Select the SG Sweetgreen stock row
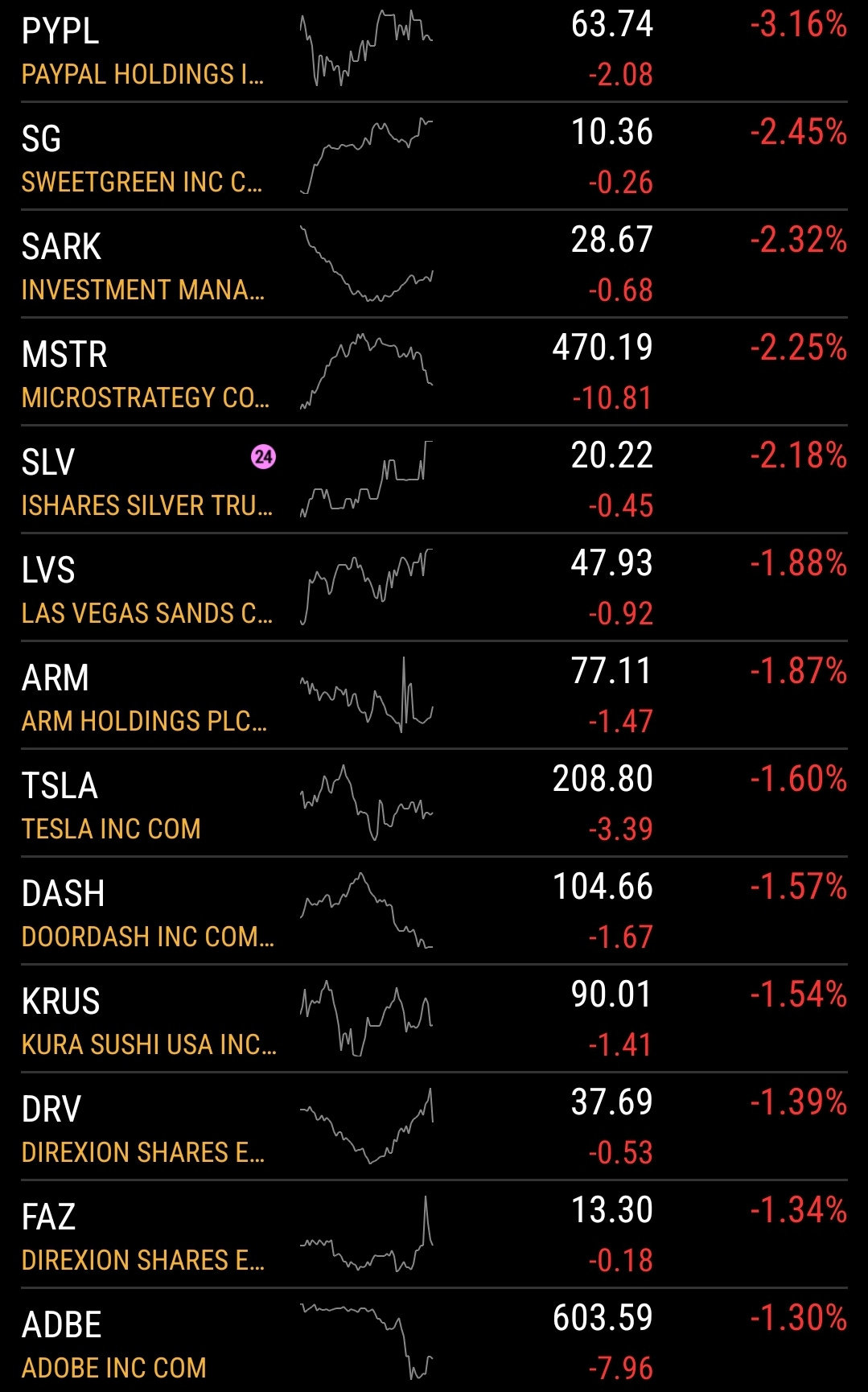This screenshot has height=1392, width=868. [x=434, y=156]
